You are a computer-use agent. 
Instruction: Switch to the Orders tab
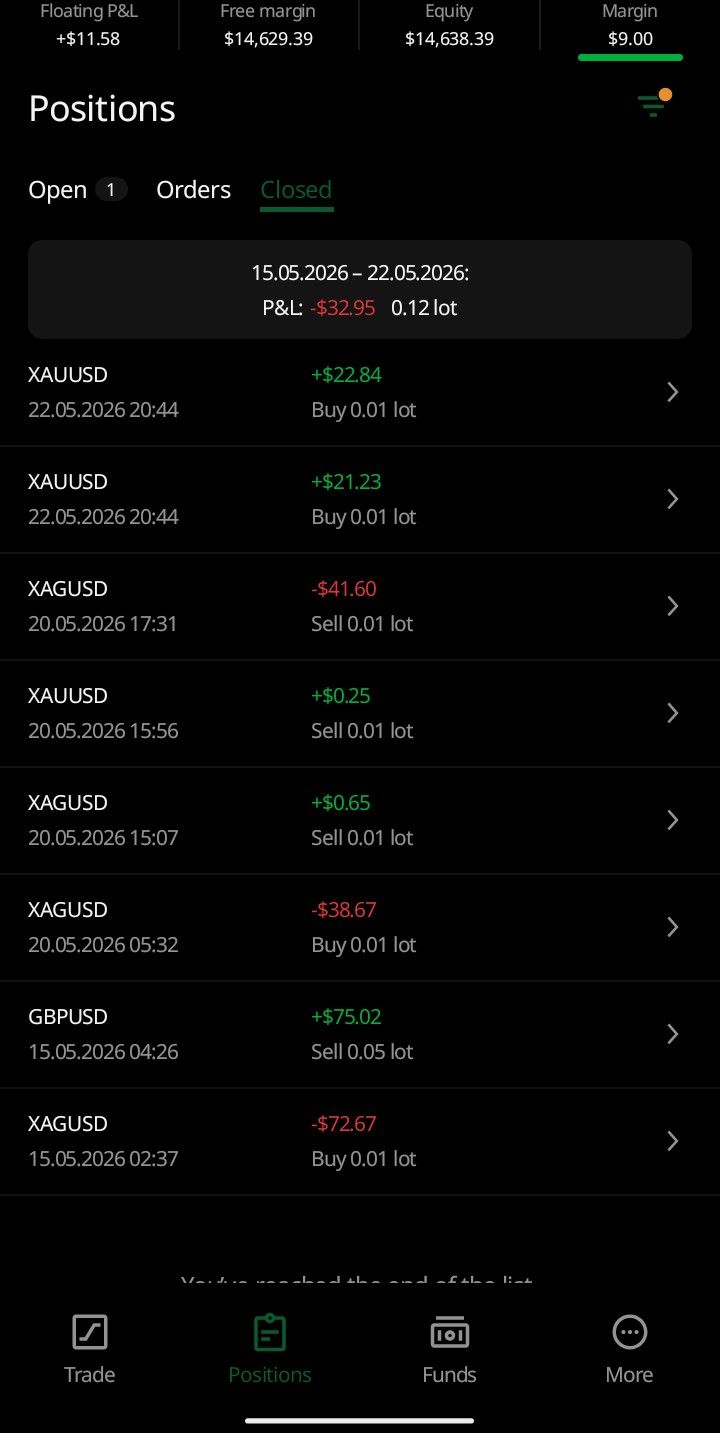pyautogui.click(x=193, y=190)
